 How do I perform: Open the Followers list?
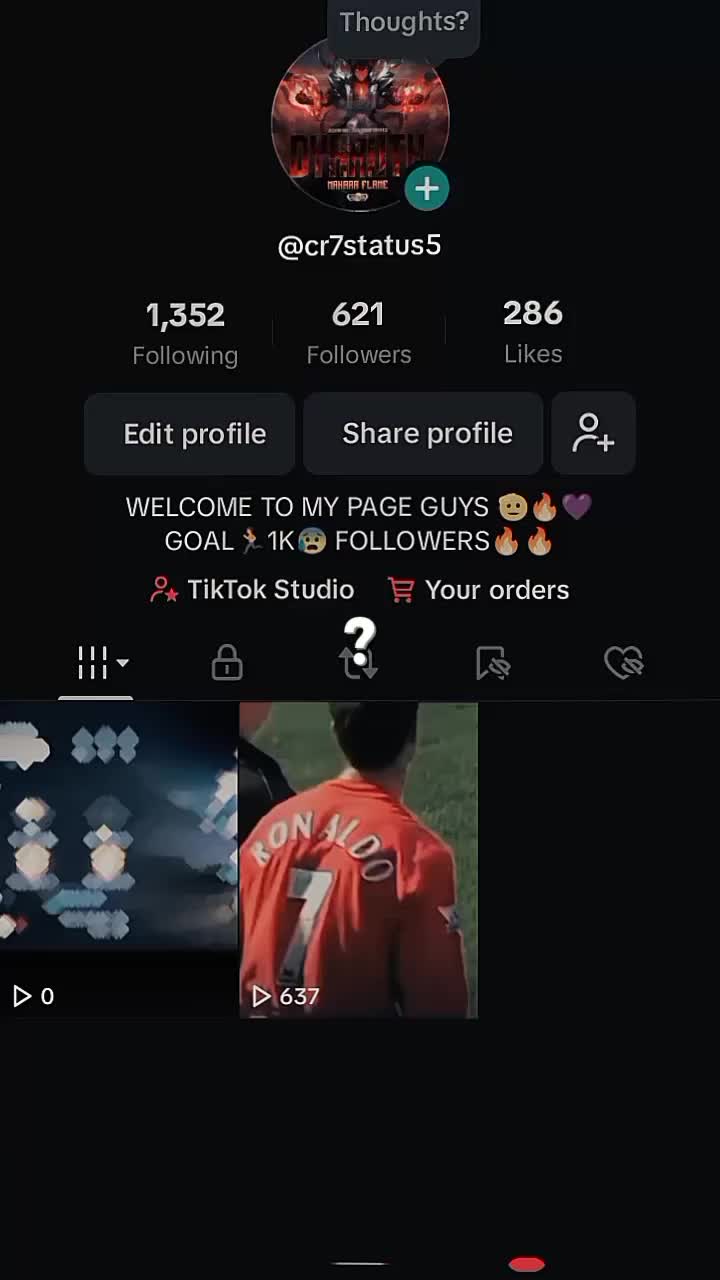click(358, 333)
